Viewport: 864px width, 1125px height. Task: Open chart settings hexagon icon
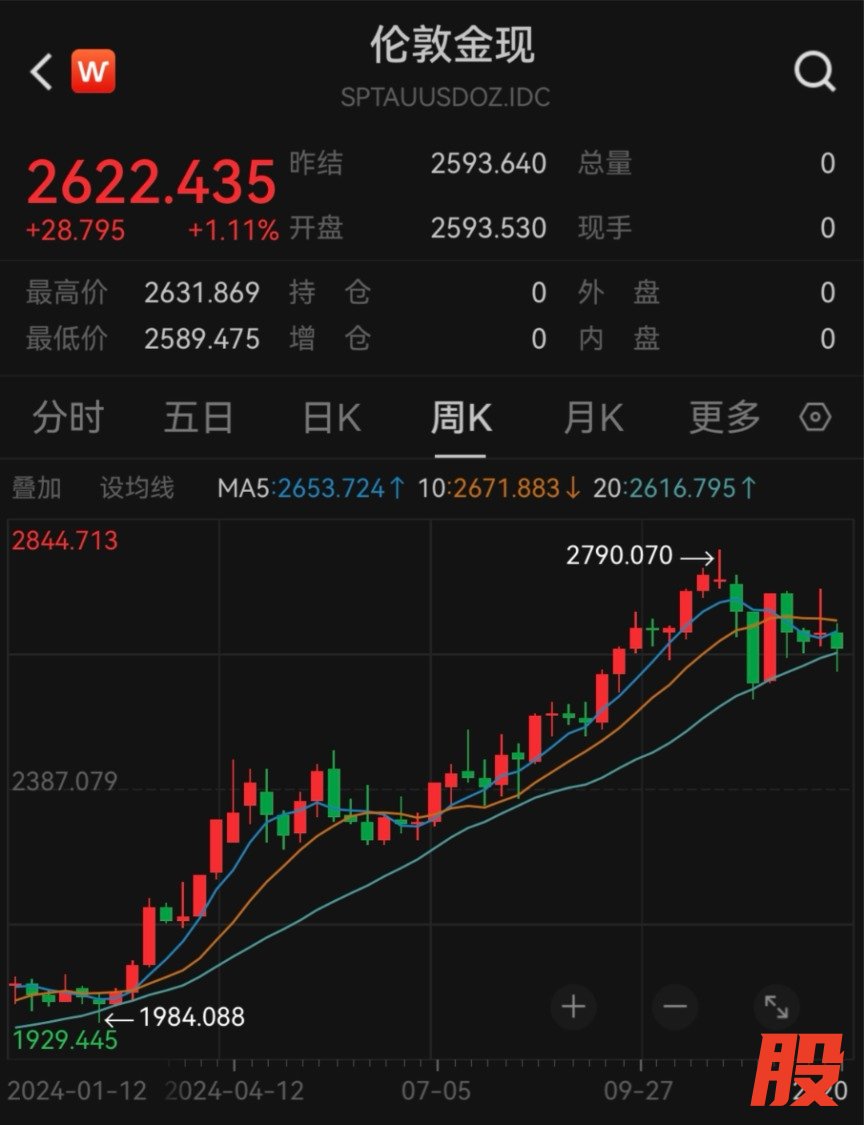click(x=816, y=418)
